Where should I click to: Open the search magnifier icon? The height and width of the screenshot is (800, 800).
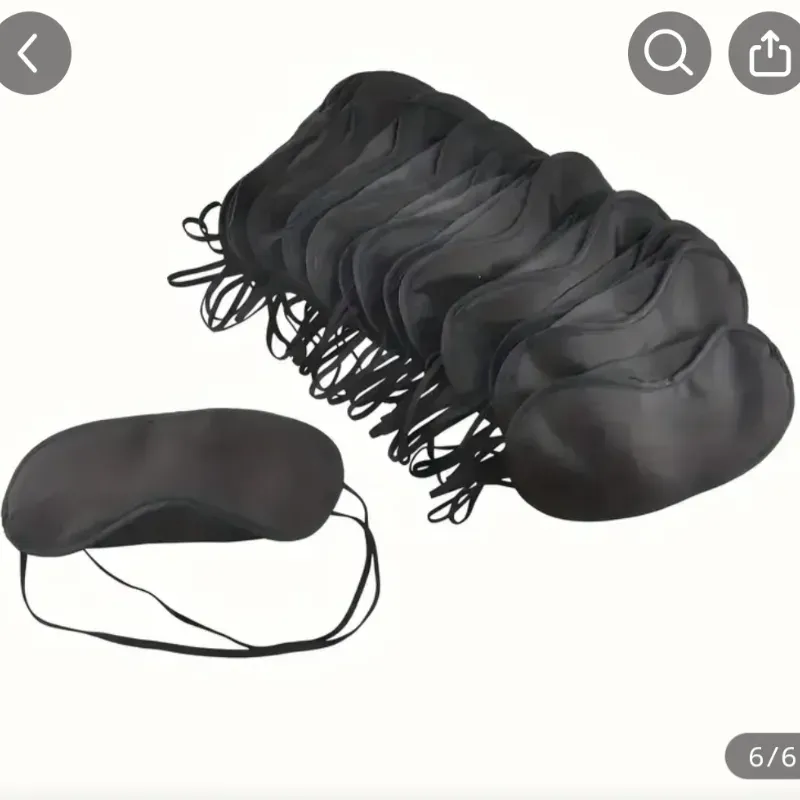tap(669, 54)
